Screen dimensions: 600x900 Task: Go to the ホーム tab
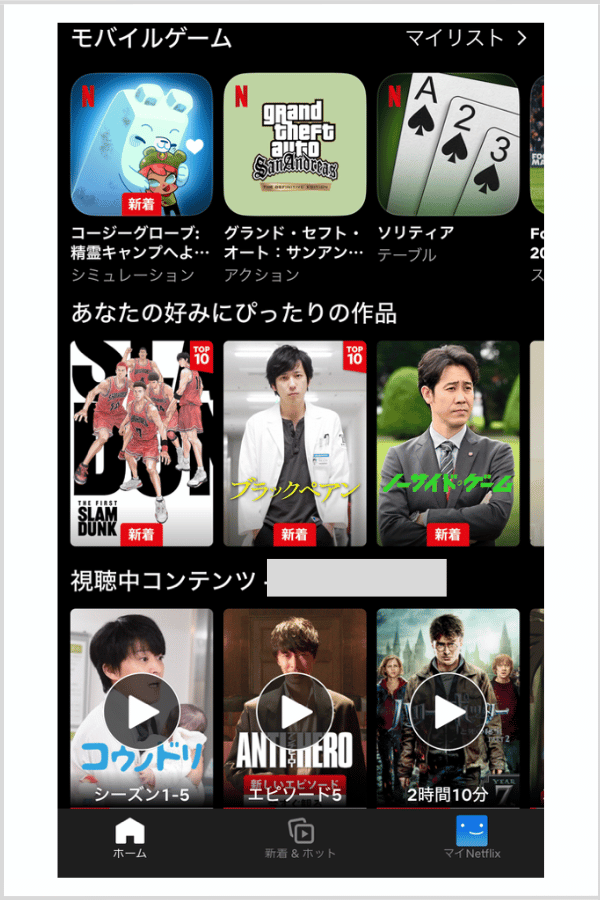(130, 839)
